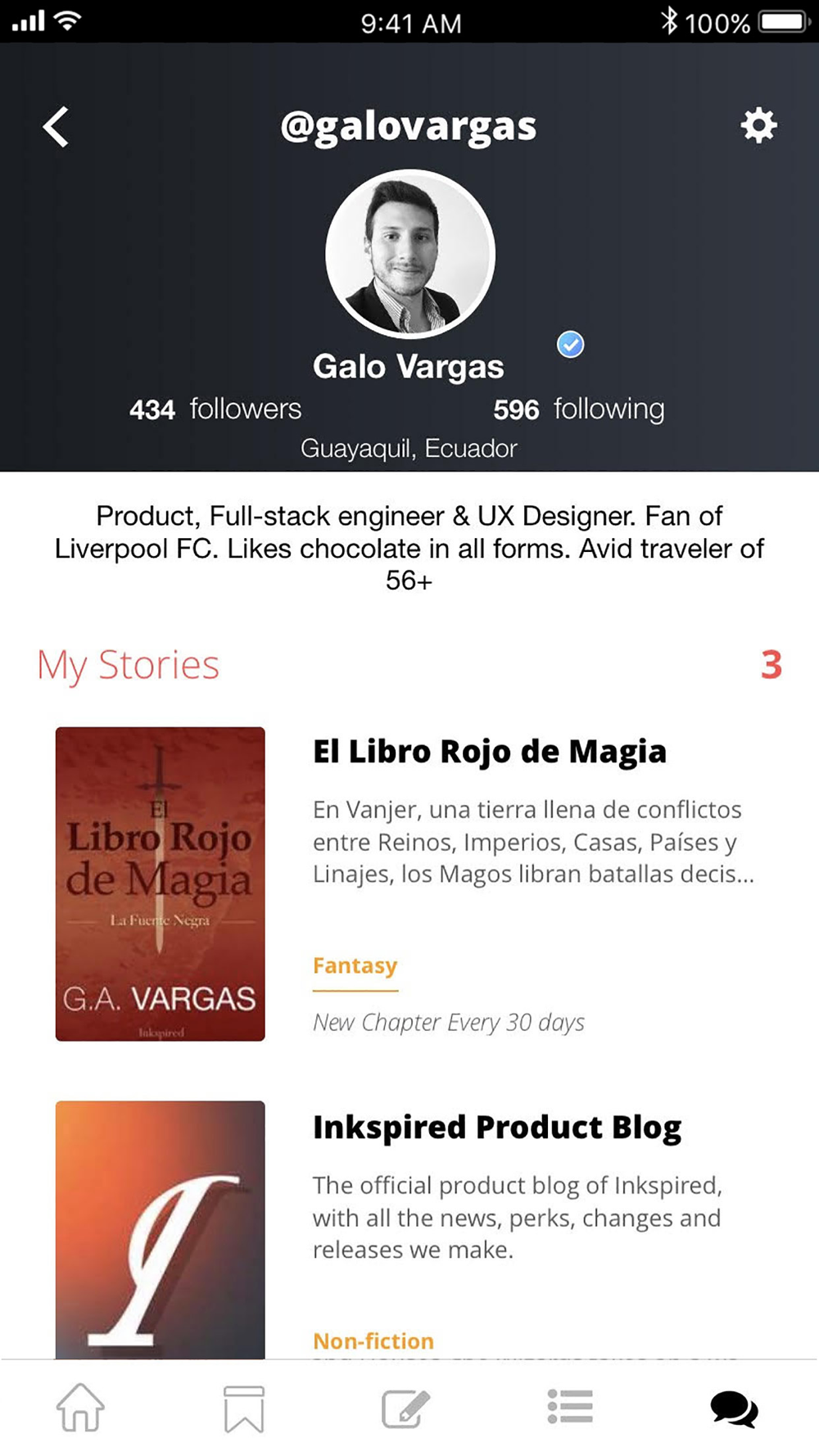
Task: Switch to the write story tab
Action: coord(405,1408)
